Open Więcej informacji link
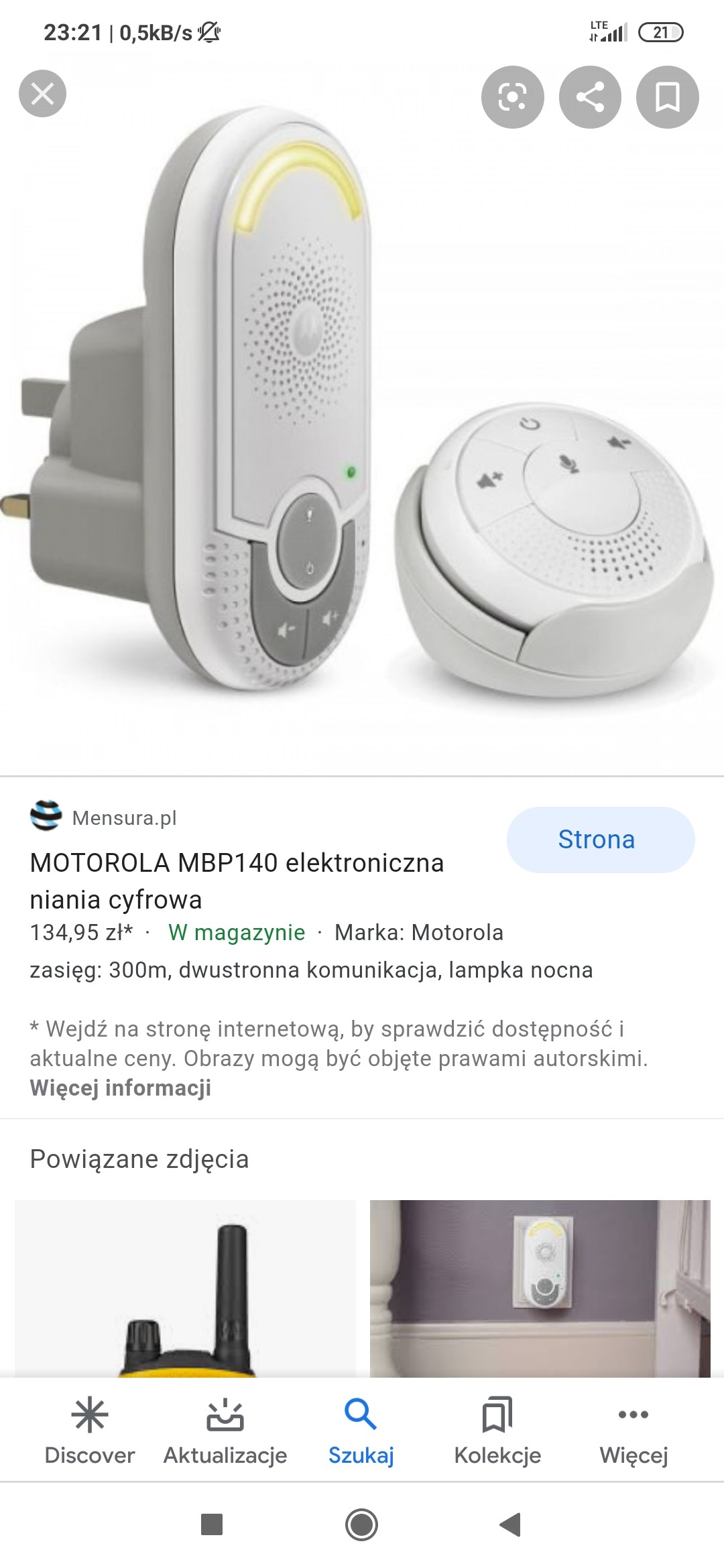The image size is (724, 1568). (121, 1088)
